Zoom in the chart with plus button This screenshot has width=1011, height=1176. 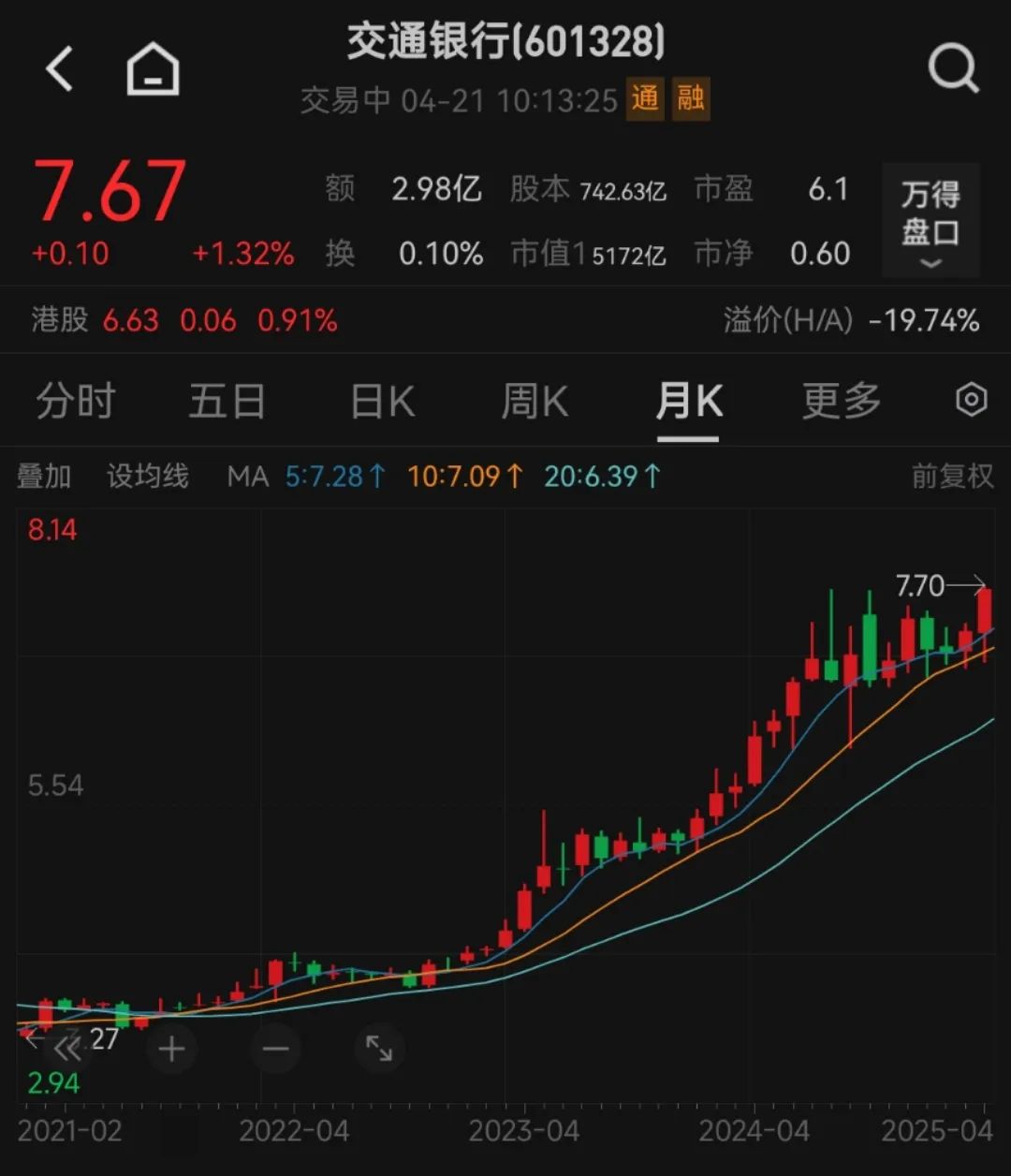[171, 1049]
